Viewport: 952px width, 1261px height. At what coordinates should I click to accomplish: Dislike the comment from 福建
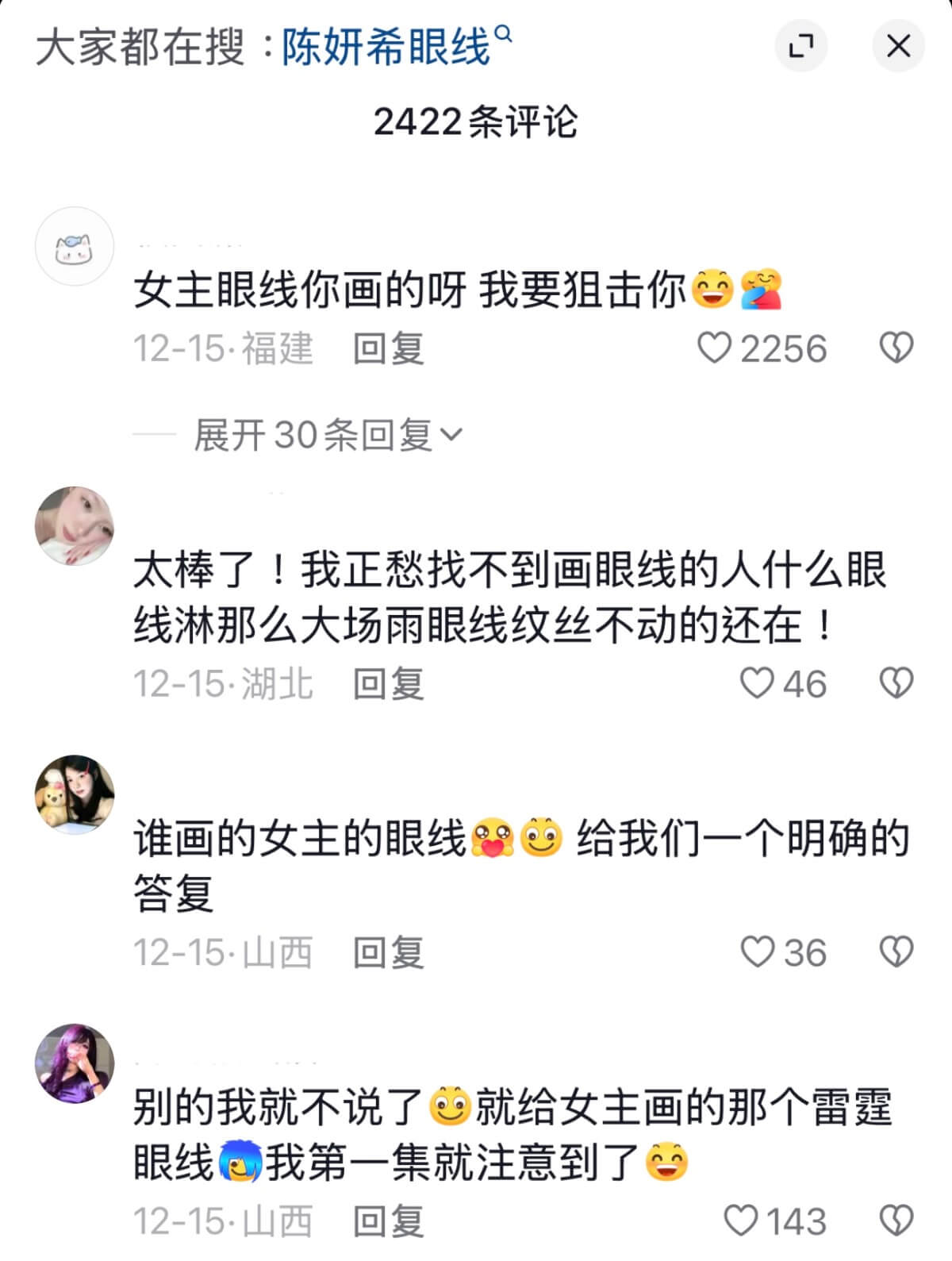pyautogui.click(x=897, y=348)
